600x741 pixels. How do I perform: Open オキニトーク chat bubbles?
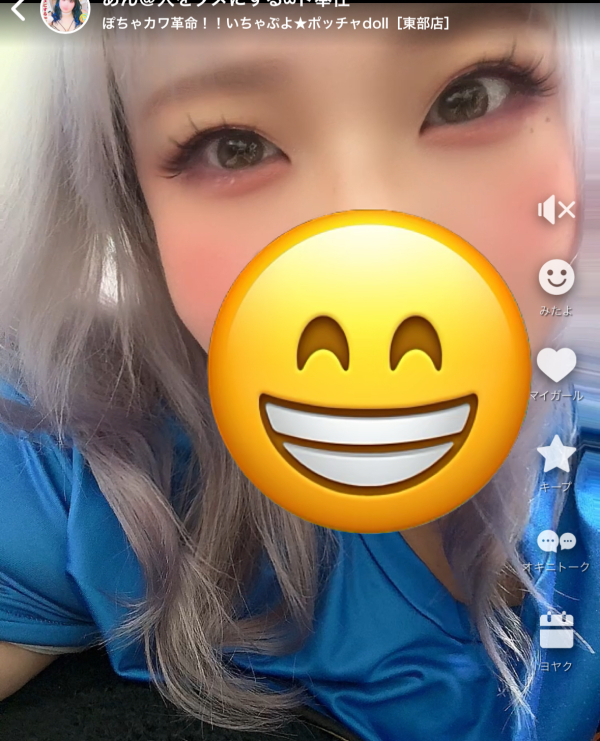[556, 542]
